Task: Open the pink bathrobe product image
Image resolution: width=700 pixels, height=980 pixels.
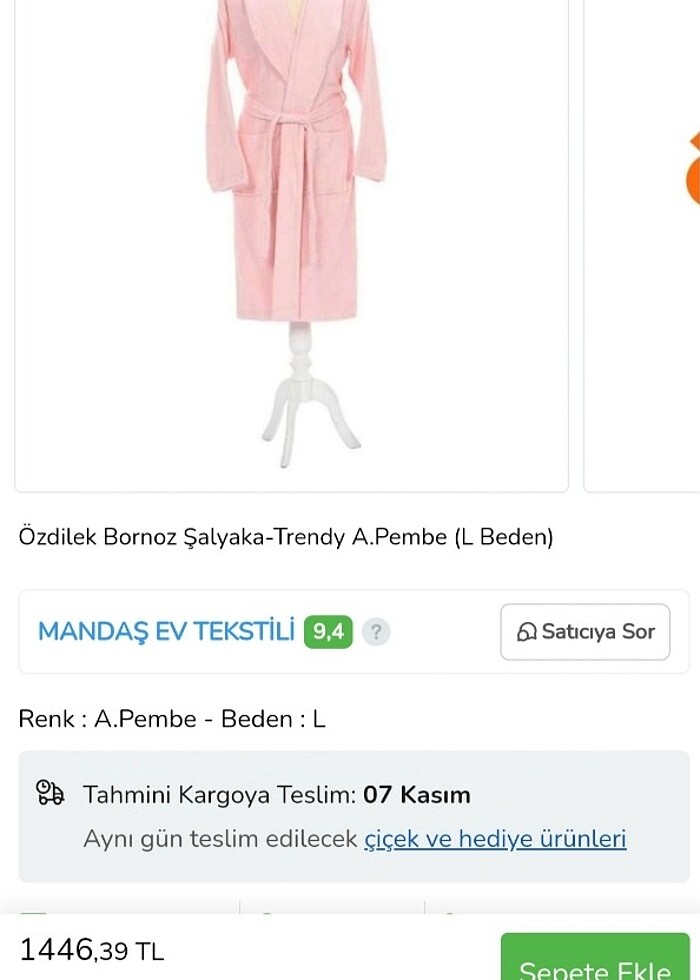Action: [x=292, y=230]
